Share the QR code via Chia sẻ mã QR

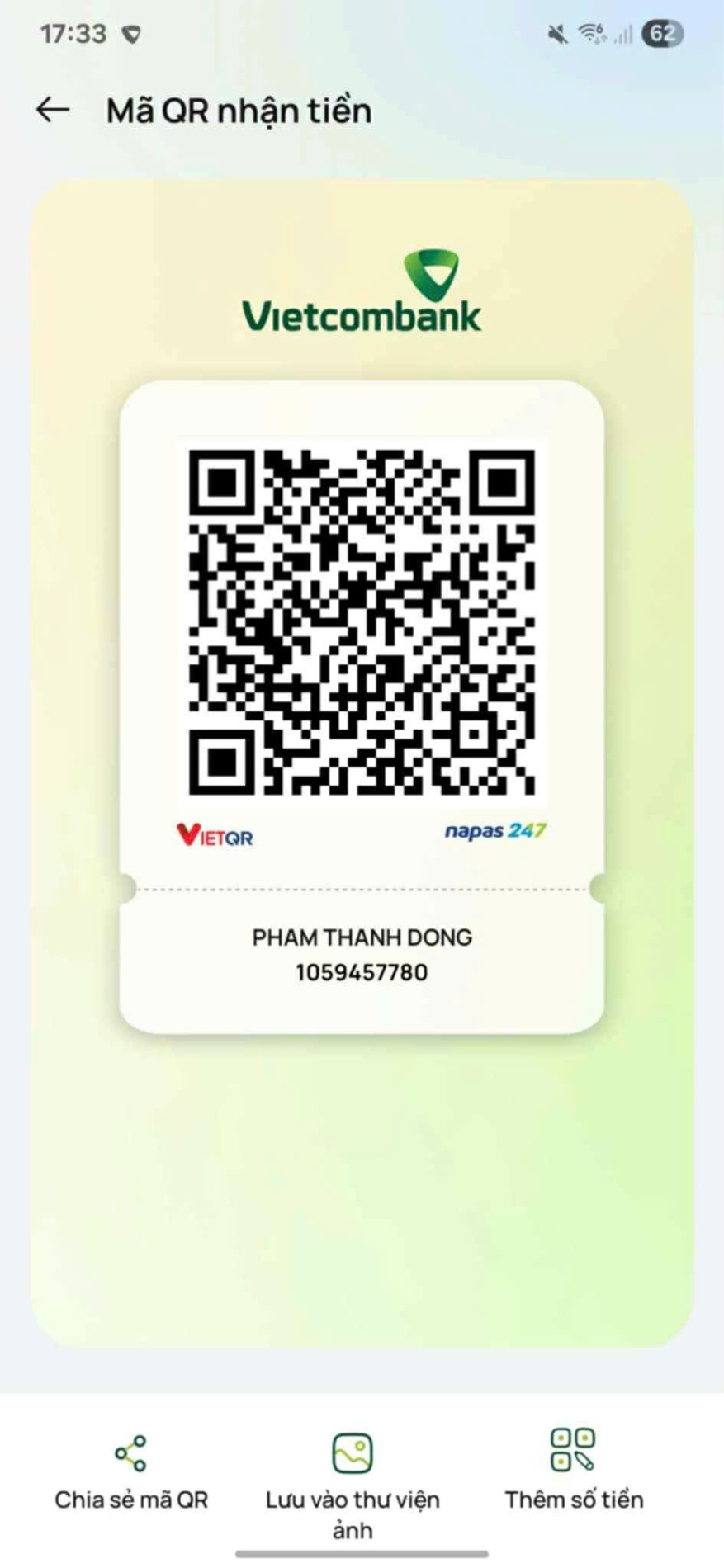pos(131,1473)
